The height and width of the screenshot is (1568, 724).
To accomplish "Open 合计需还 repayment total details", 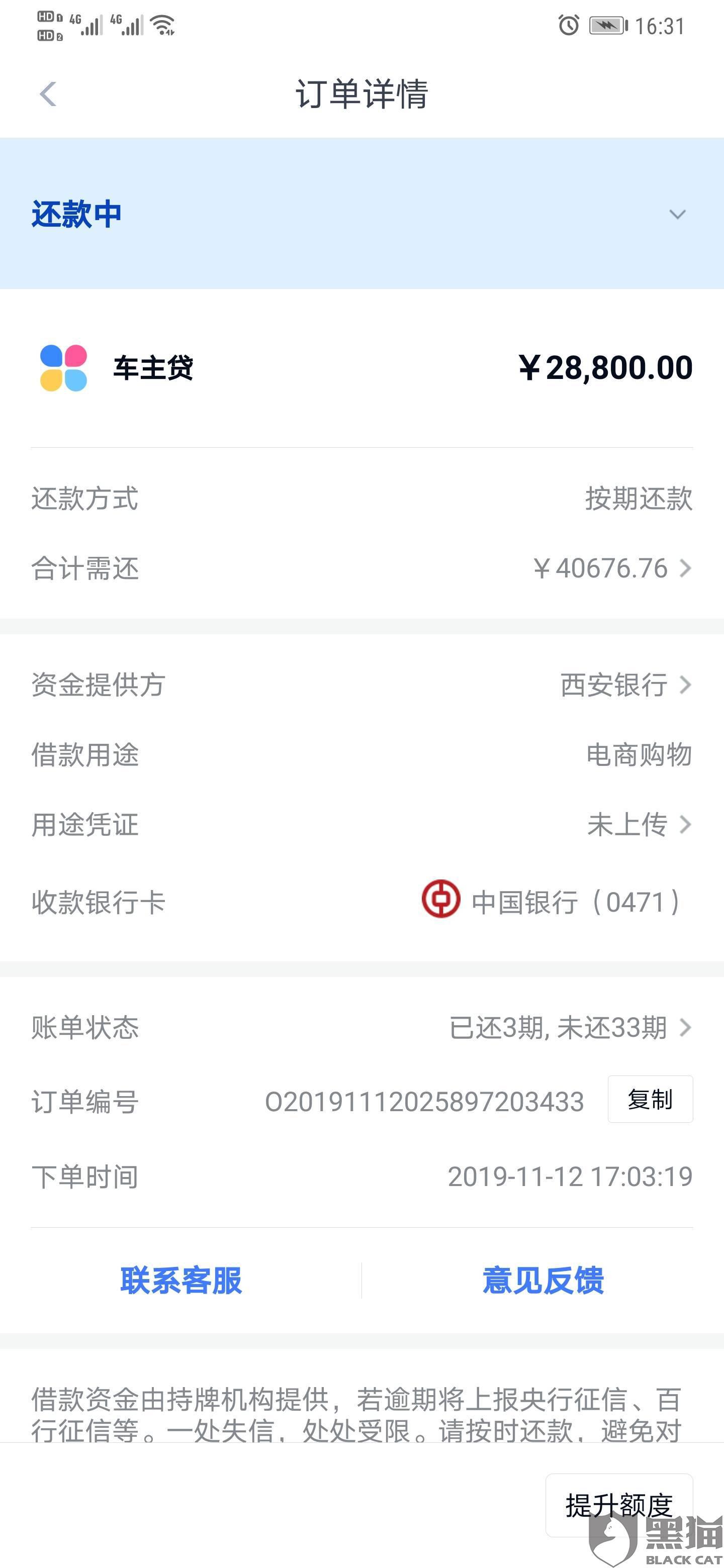I will 612,568.
